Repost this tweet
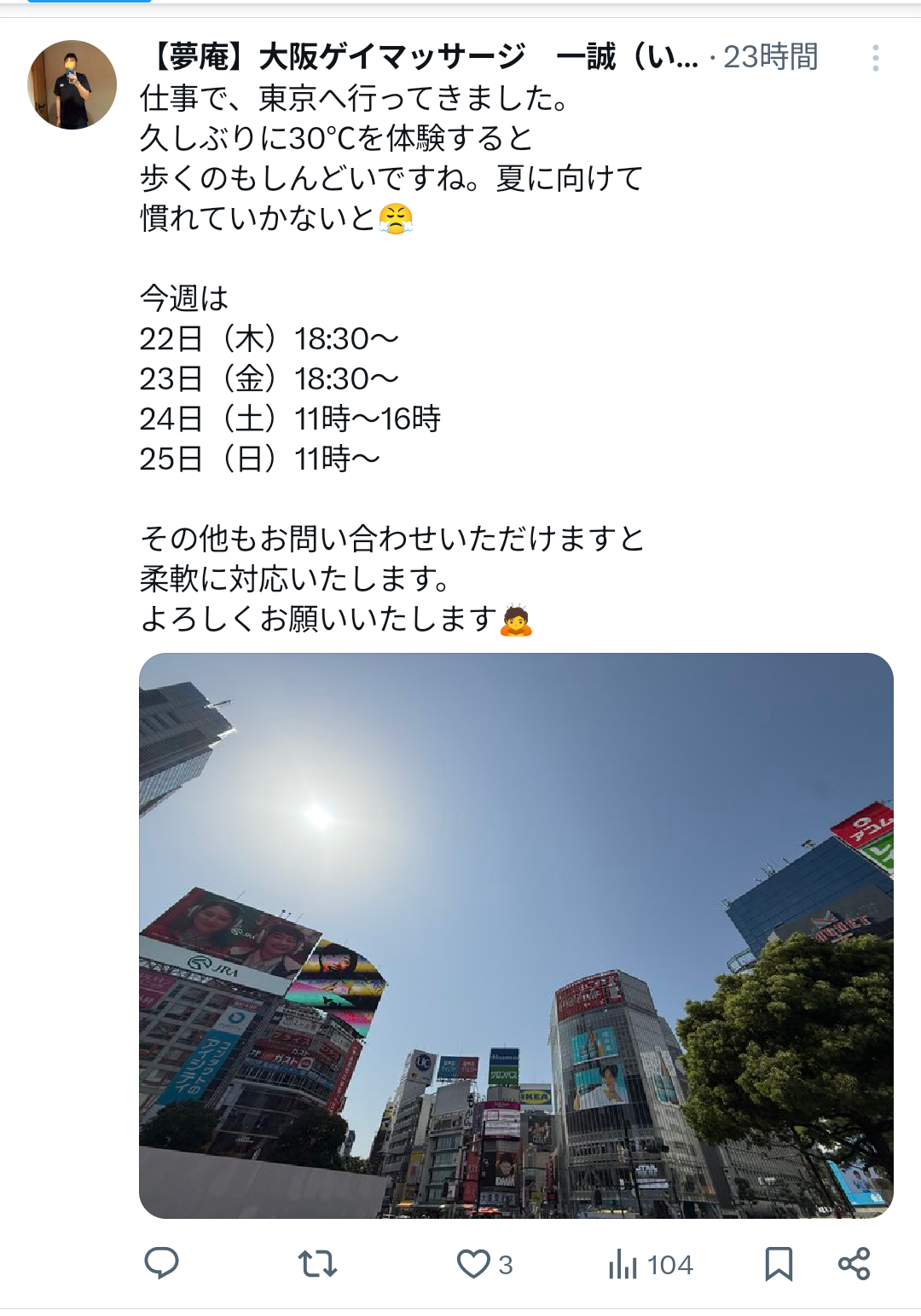This screenshot has height=1316, width=921. click(317, 1263)
